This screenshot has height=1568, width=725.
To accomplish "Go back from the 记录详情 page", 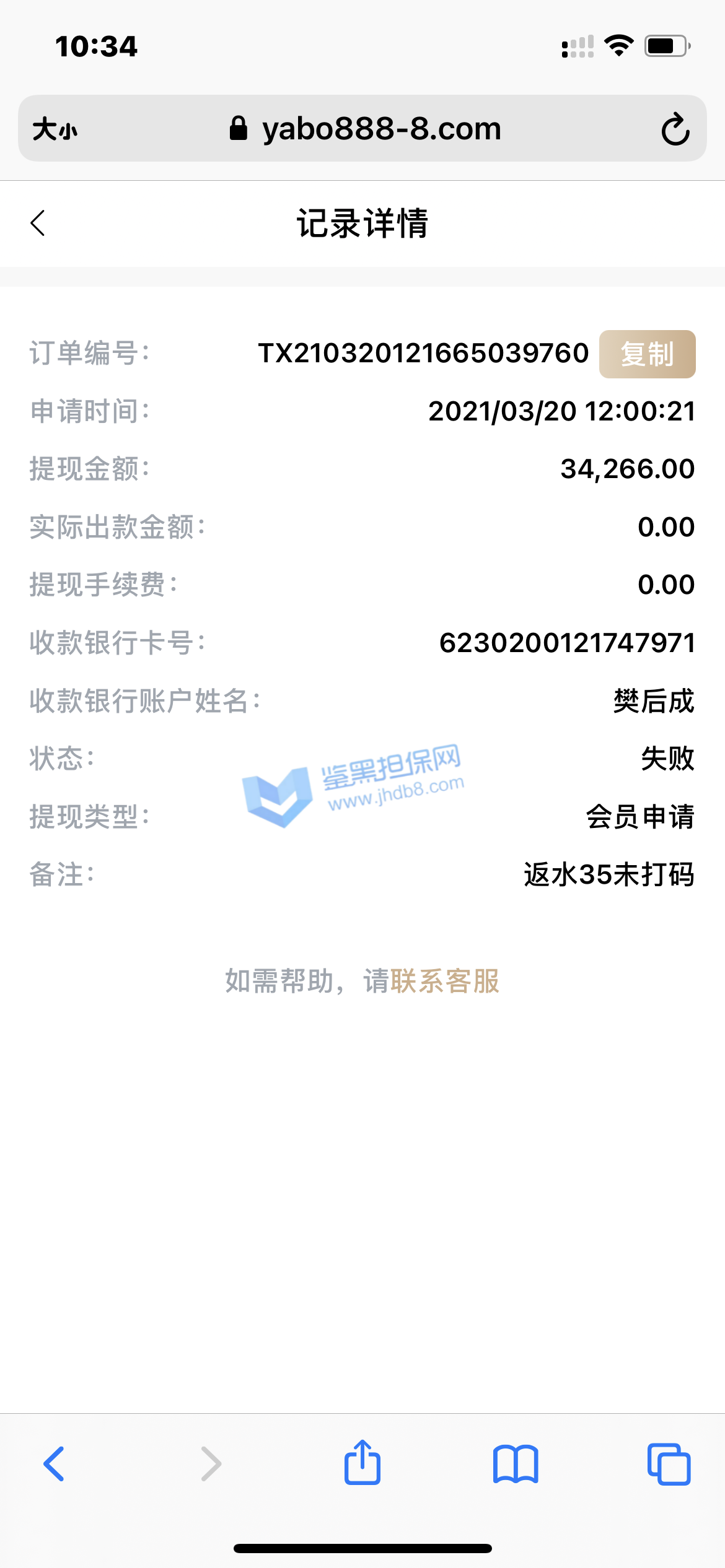I will (38, 224).
